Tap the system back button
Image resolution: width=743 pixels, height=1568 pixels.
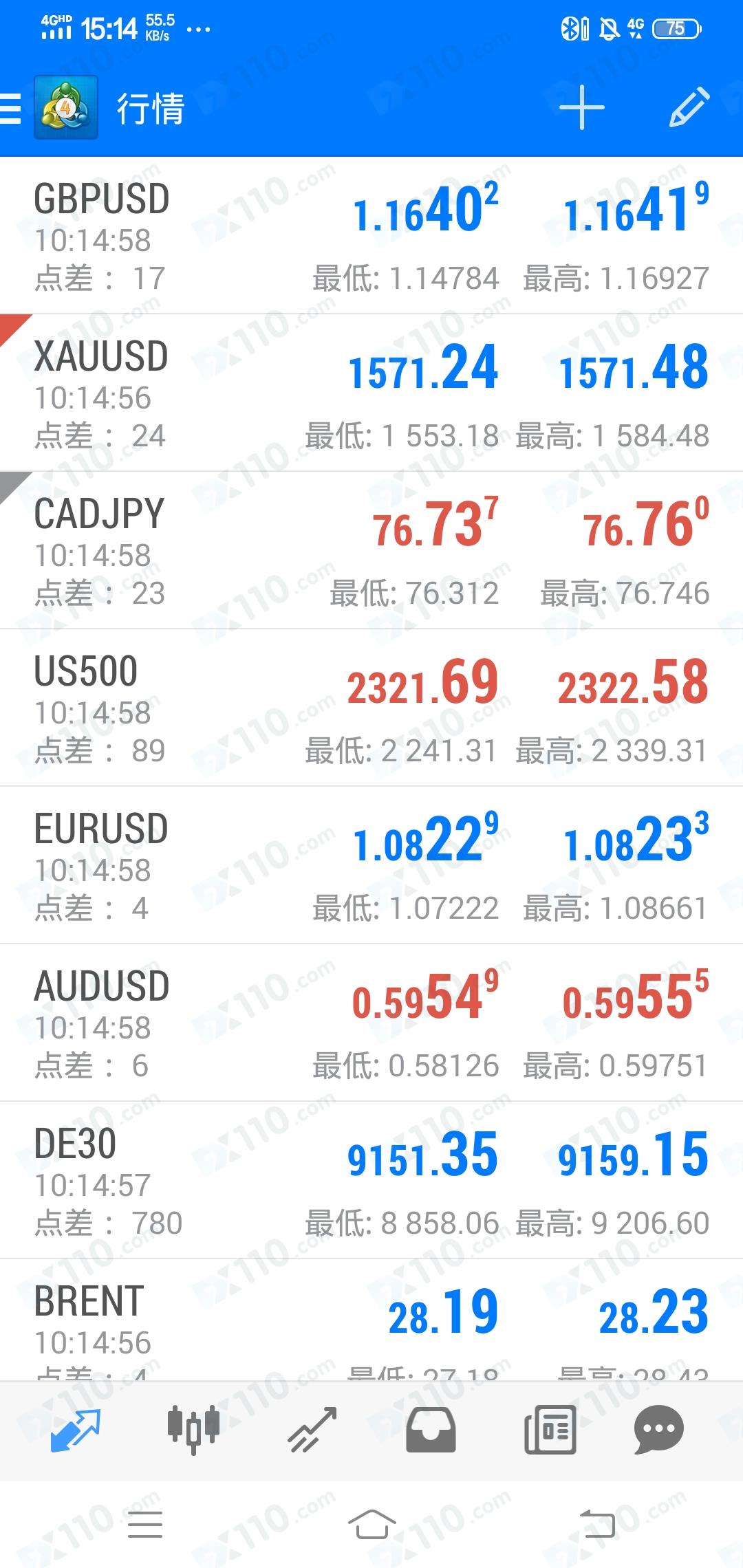point(597,1524)
